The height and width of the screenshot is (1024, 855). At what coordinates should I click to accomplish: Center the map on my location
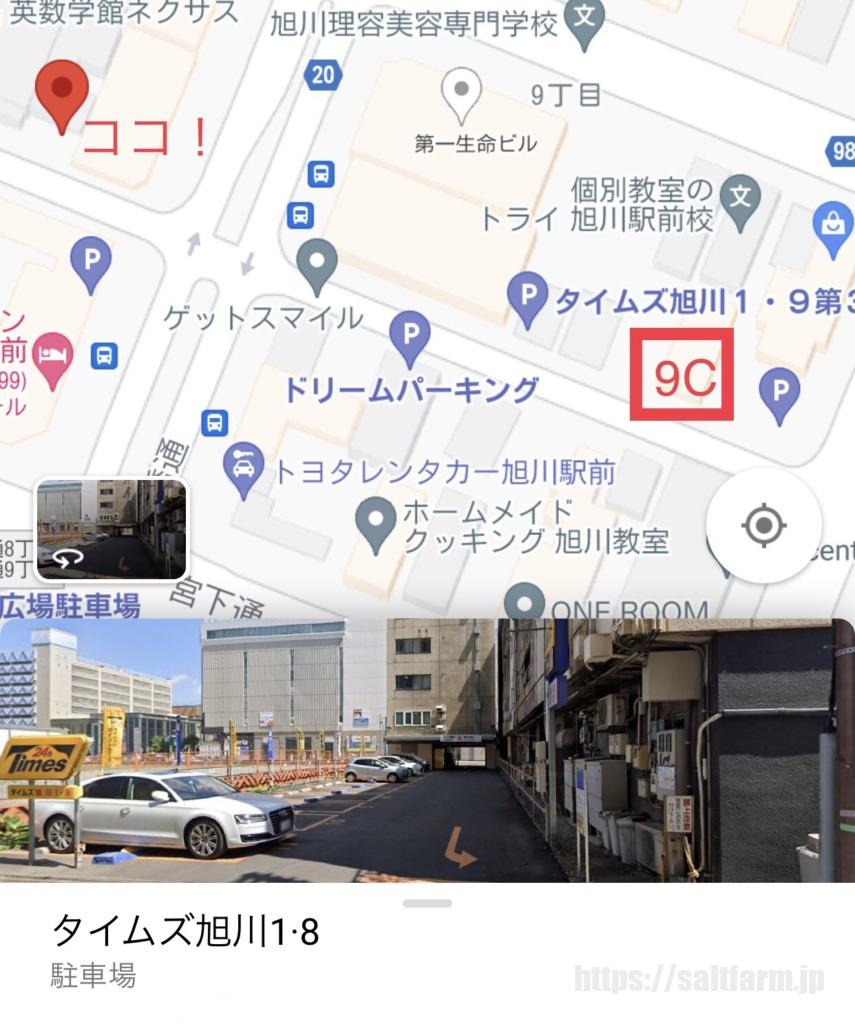pos(764,525)
